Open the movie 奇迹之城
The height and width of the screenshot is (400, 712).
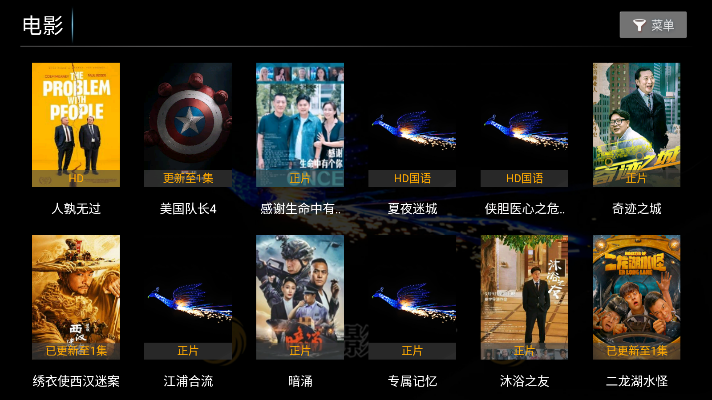click(x=636, y=125)
